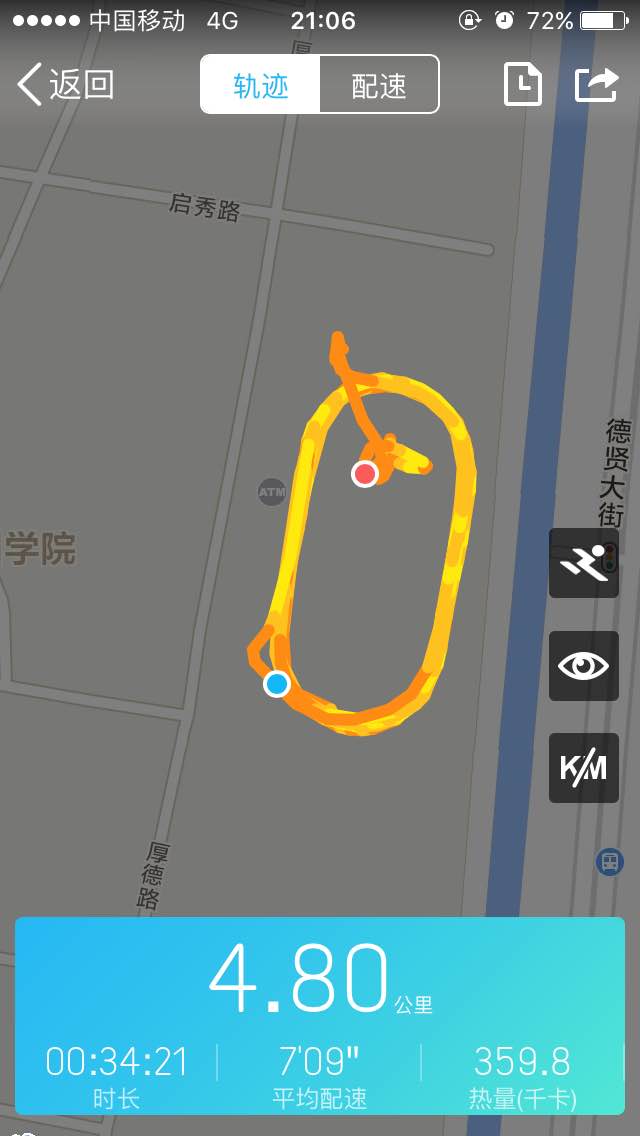Viewport: 640px width, 1136px height.
Task: Tap the runner playback icon
Action: click(x=584, y=564)
